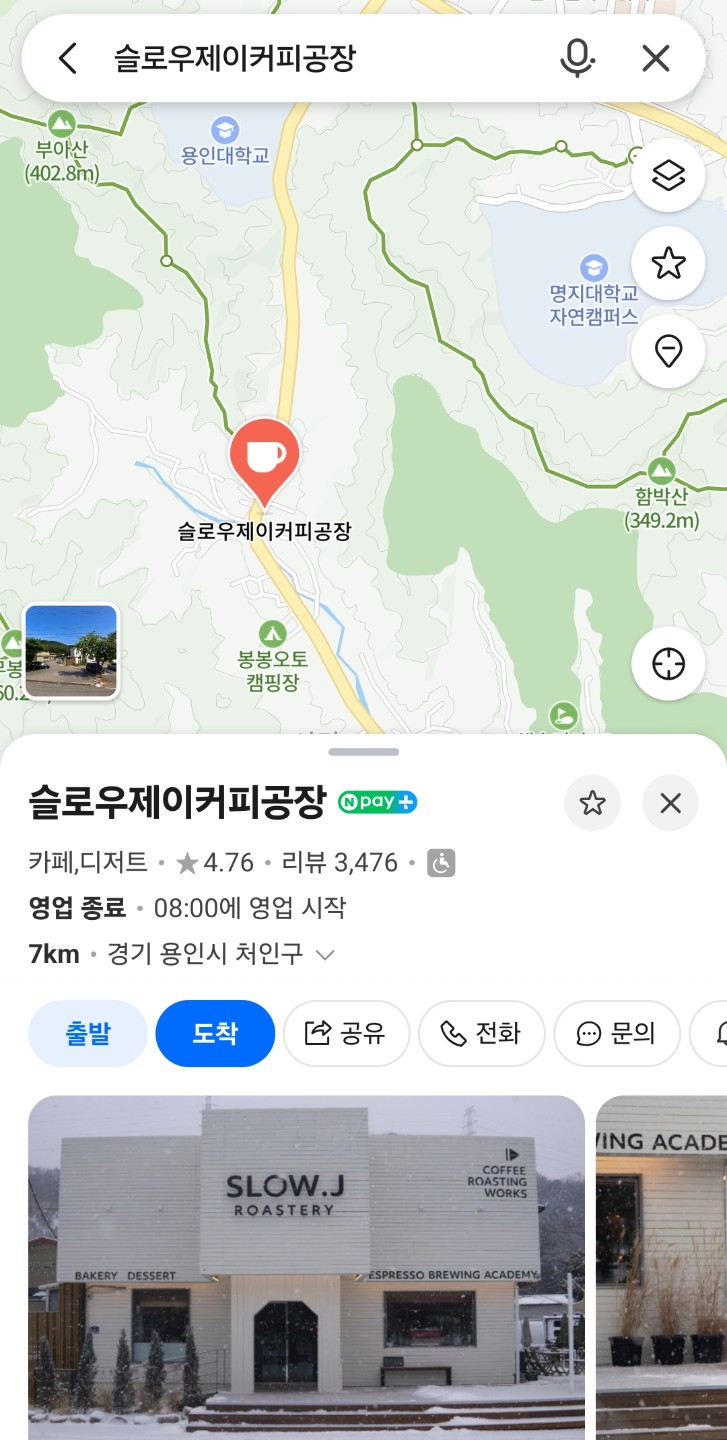Go back from the search results

click(68, 59)
